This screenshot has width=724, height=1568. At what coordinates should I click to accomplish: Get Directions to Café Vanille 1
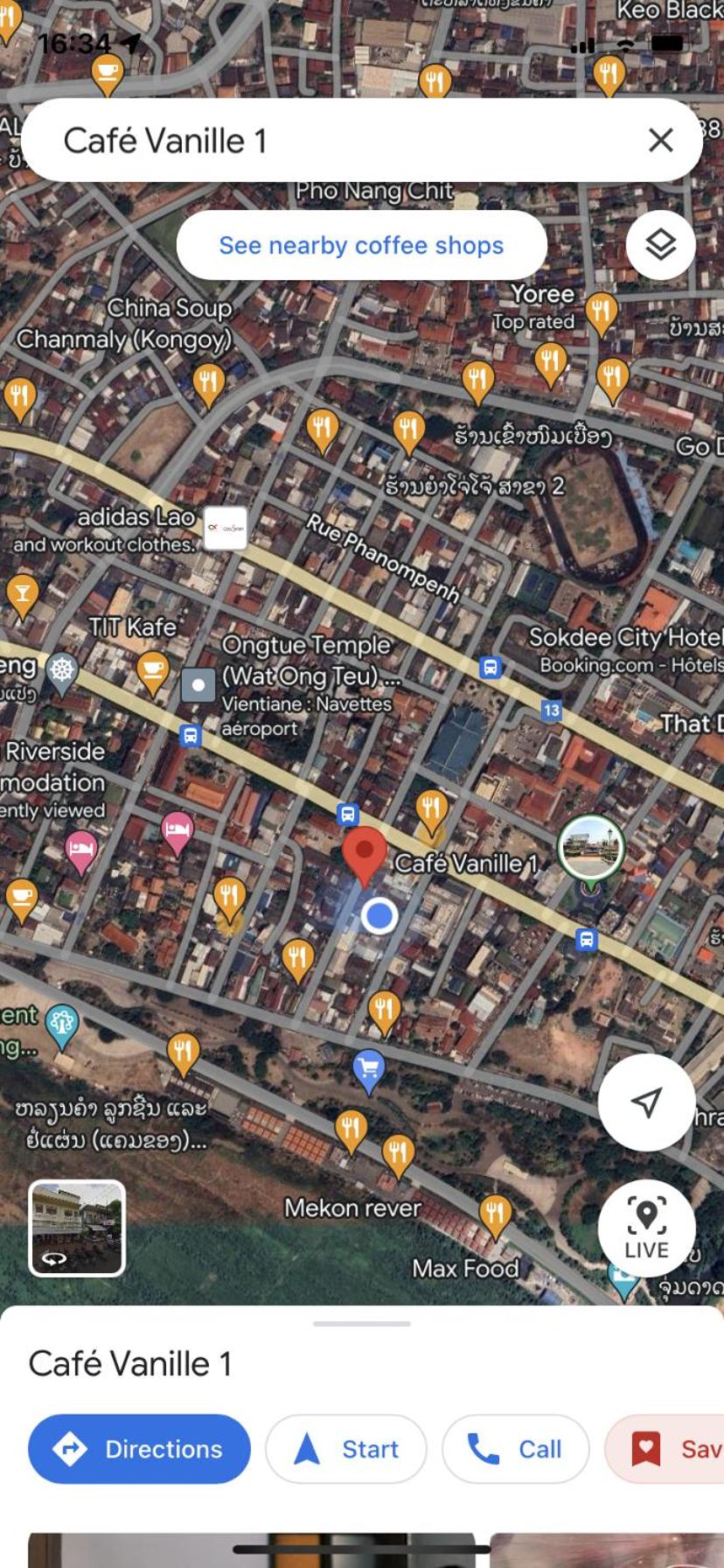click(139, 1449)
